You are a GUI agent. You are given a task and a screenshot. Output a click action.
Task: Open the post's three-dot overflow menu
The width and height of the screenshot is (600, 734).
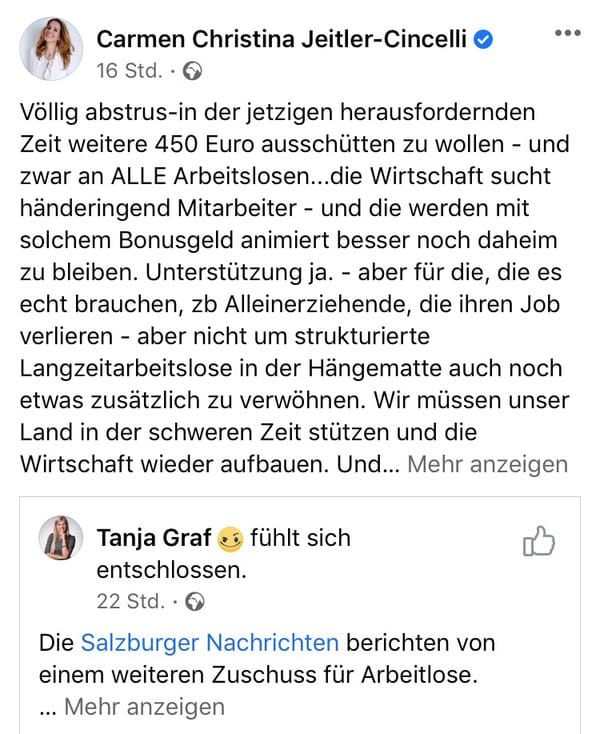567,33
